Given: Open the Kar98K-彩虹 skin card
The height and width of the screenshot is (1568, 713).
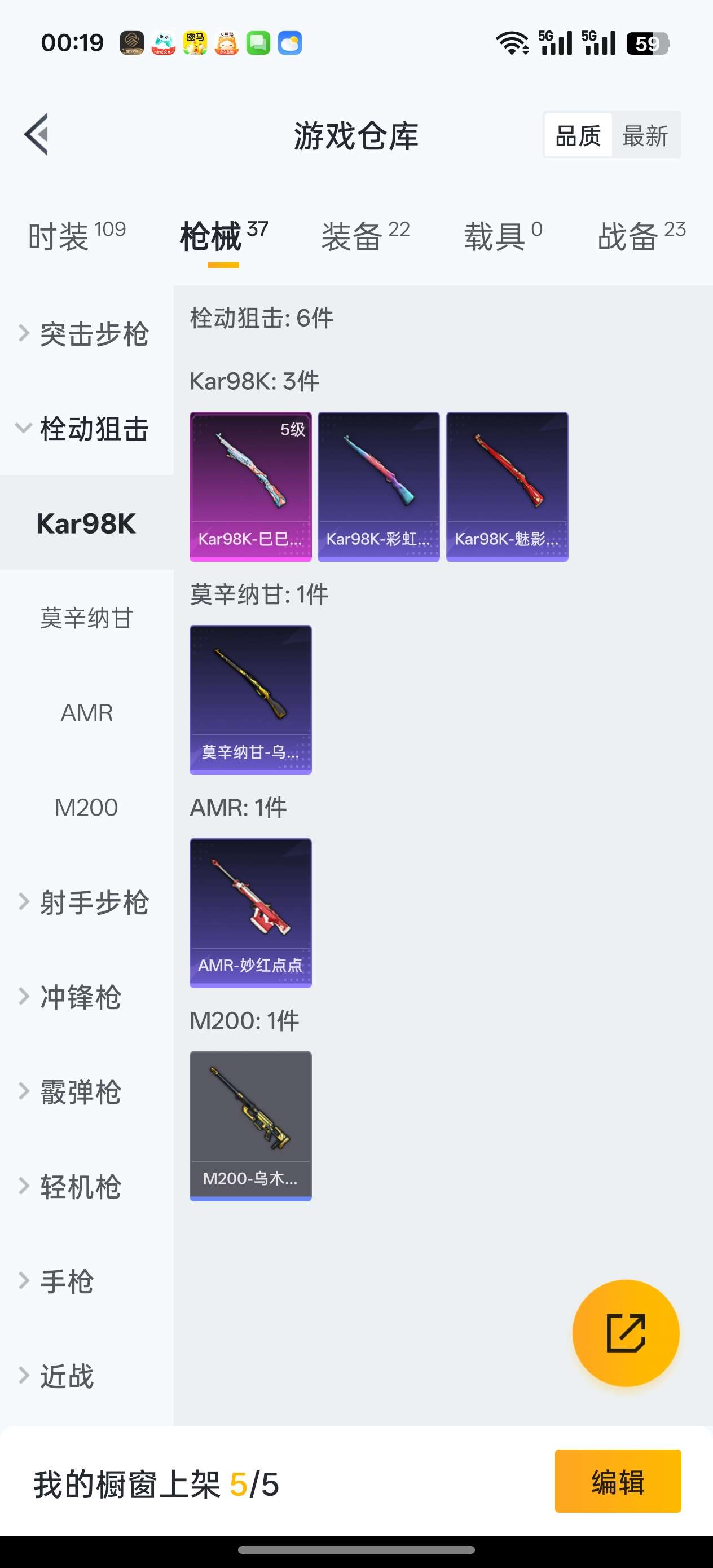Looking at the screenshot, I should pos(378,486).
